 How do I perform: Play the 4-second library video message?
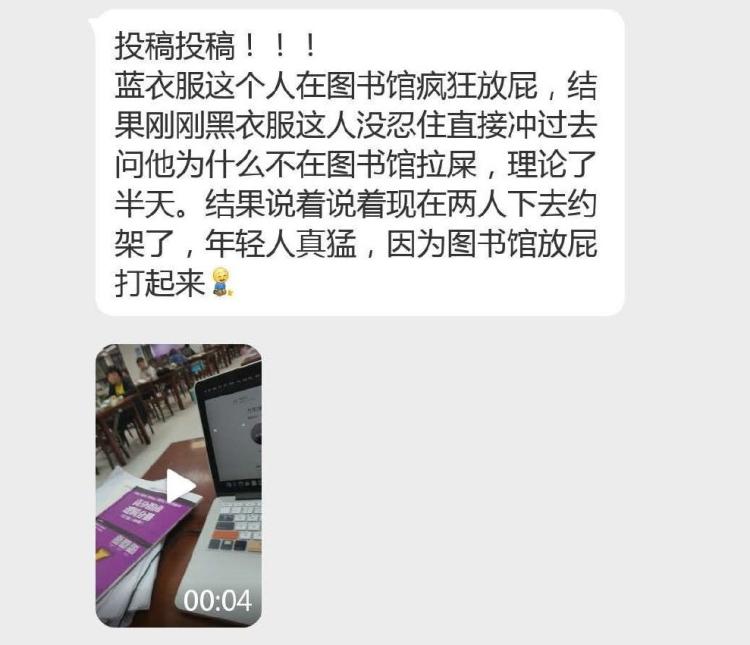pos(179,486)
